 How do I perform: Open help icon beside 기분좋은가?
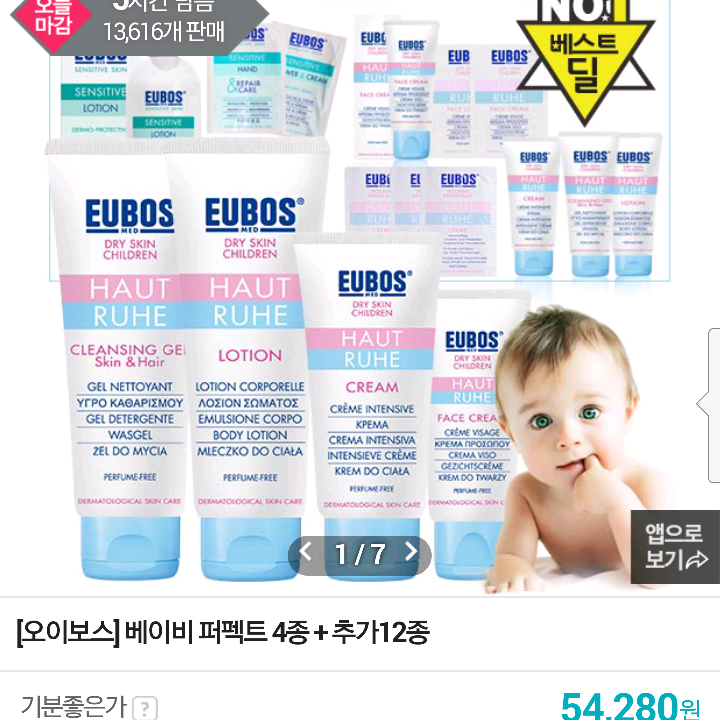tap(145, 708)
